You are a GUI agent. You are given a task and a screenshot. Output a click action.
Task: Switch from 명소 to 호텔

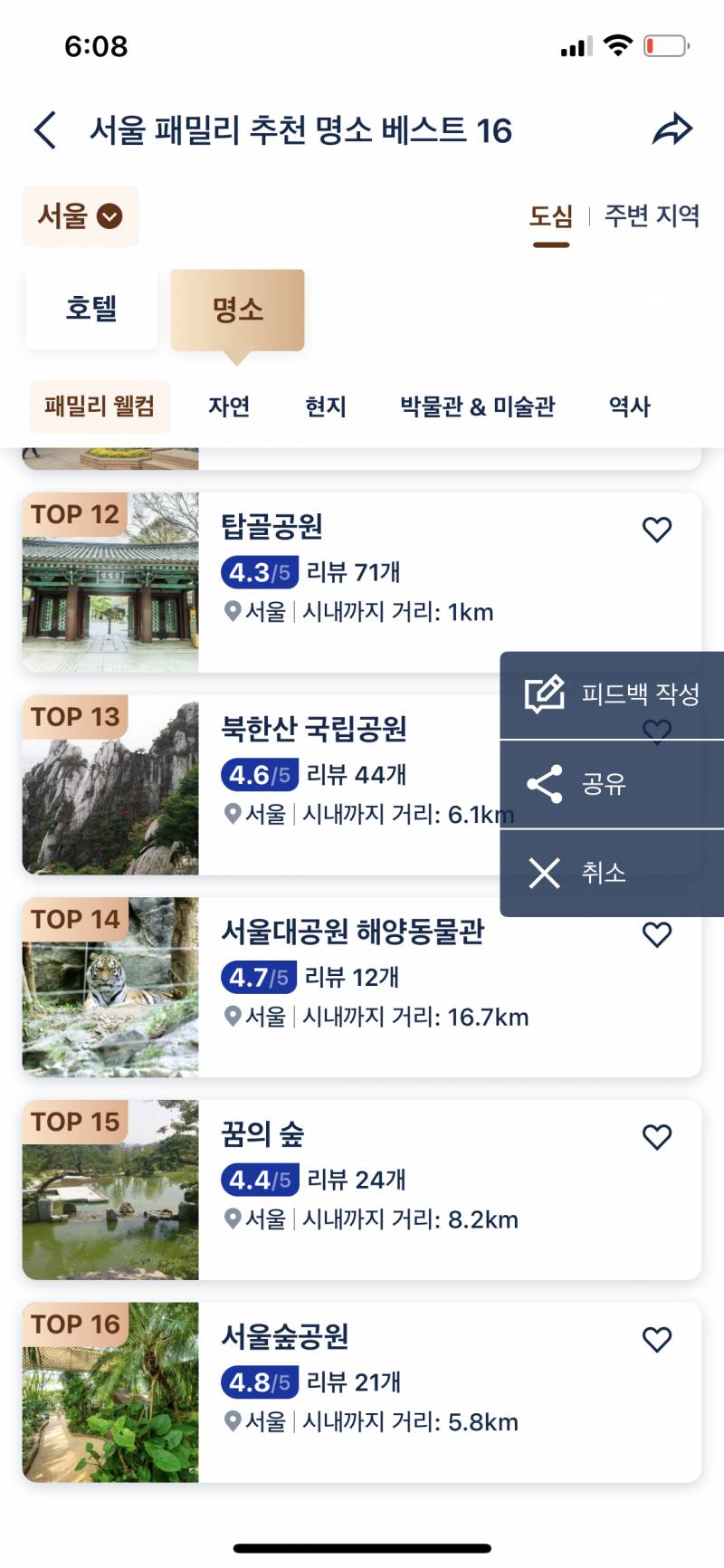click(x=91, y=309)
